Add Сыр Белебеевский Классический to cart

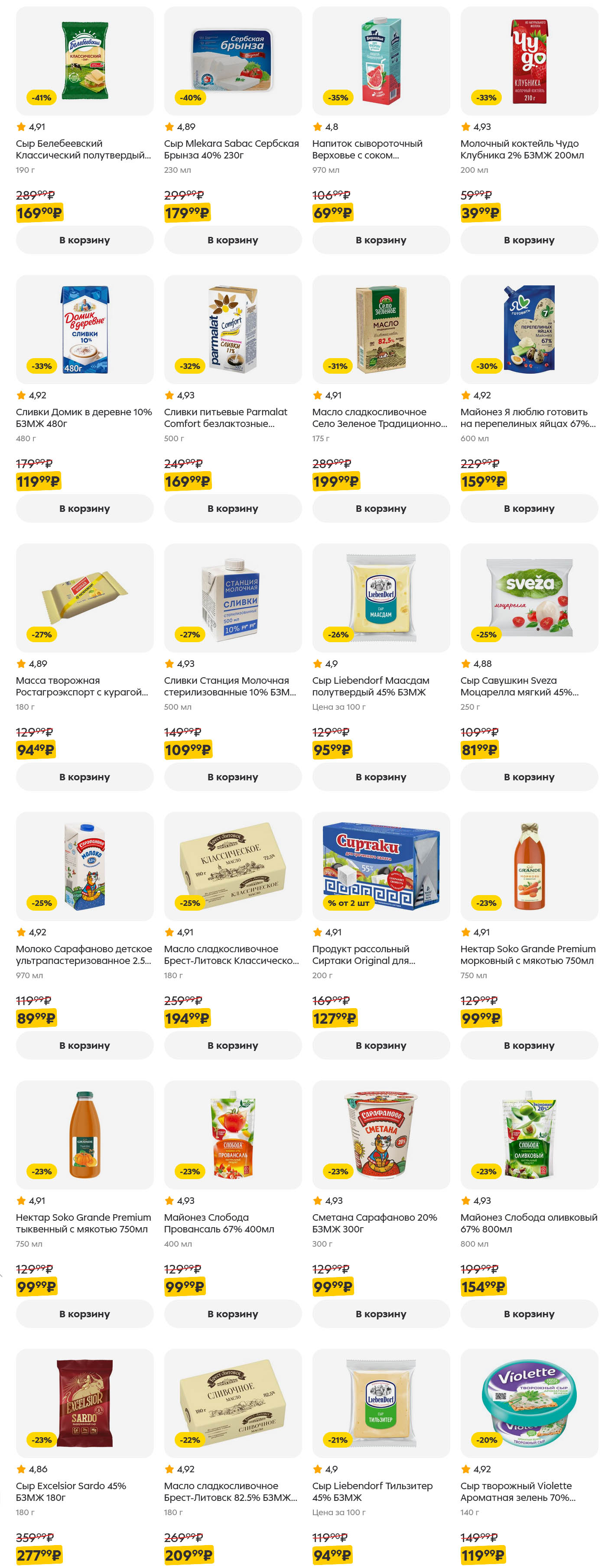click(84, 240)
